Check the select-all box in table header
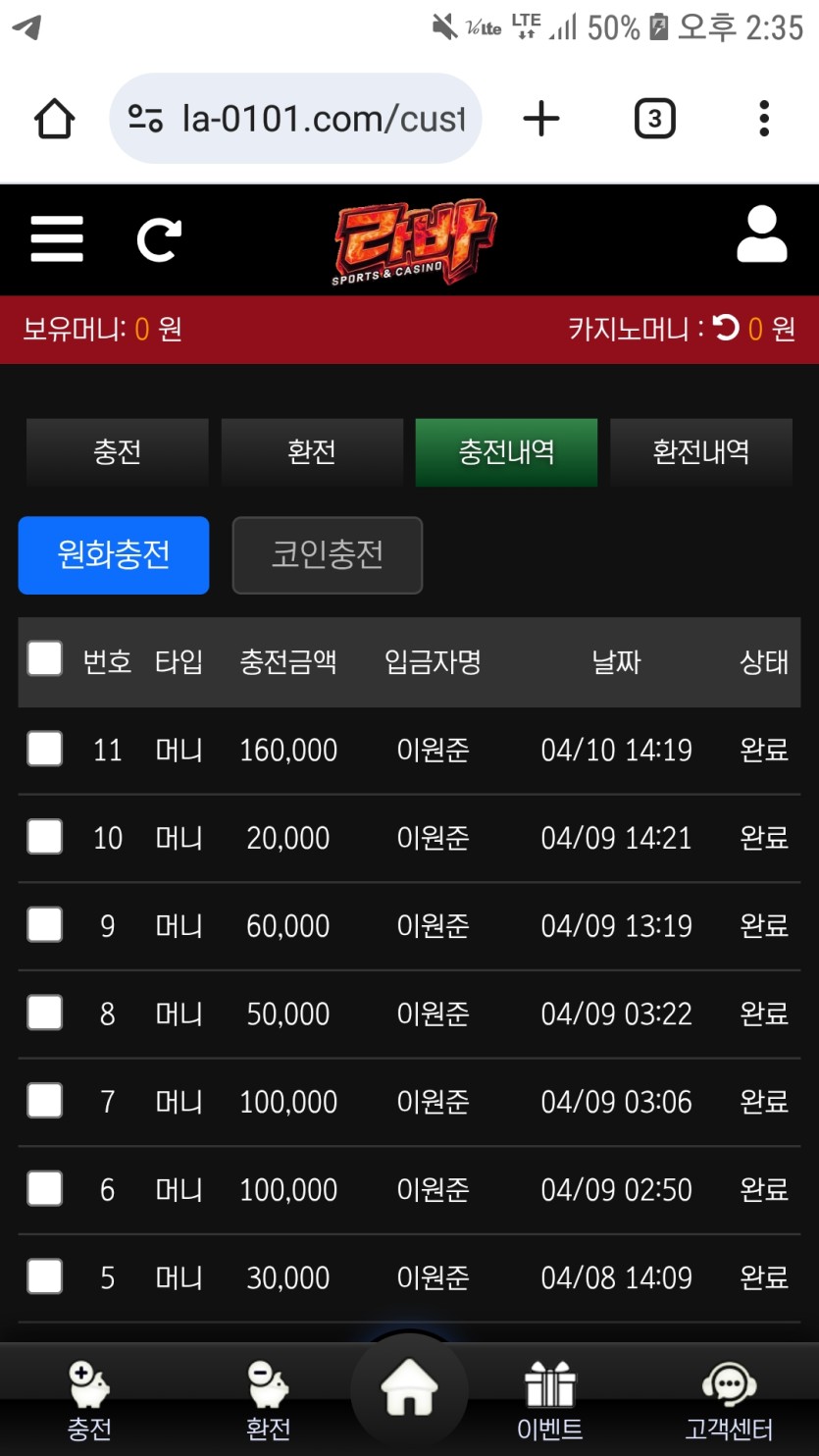Viewport: 819px width, 1456px height. click(45, 659)
